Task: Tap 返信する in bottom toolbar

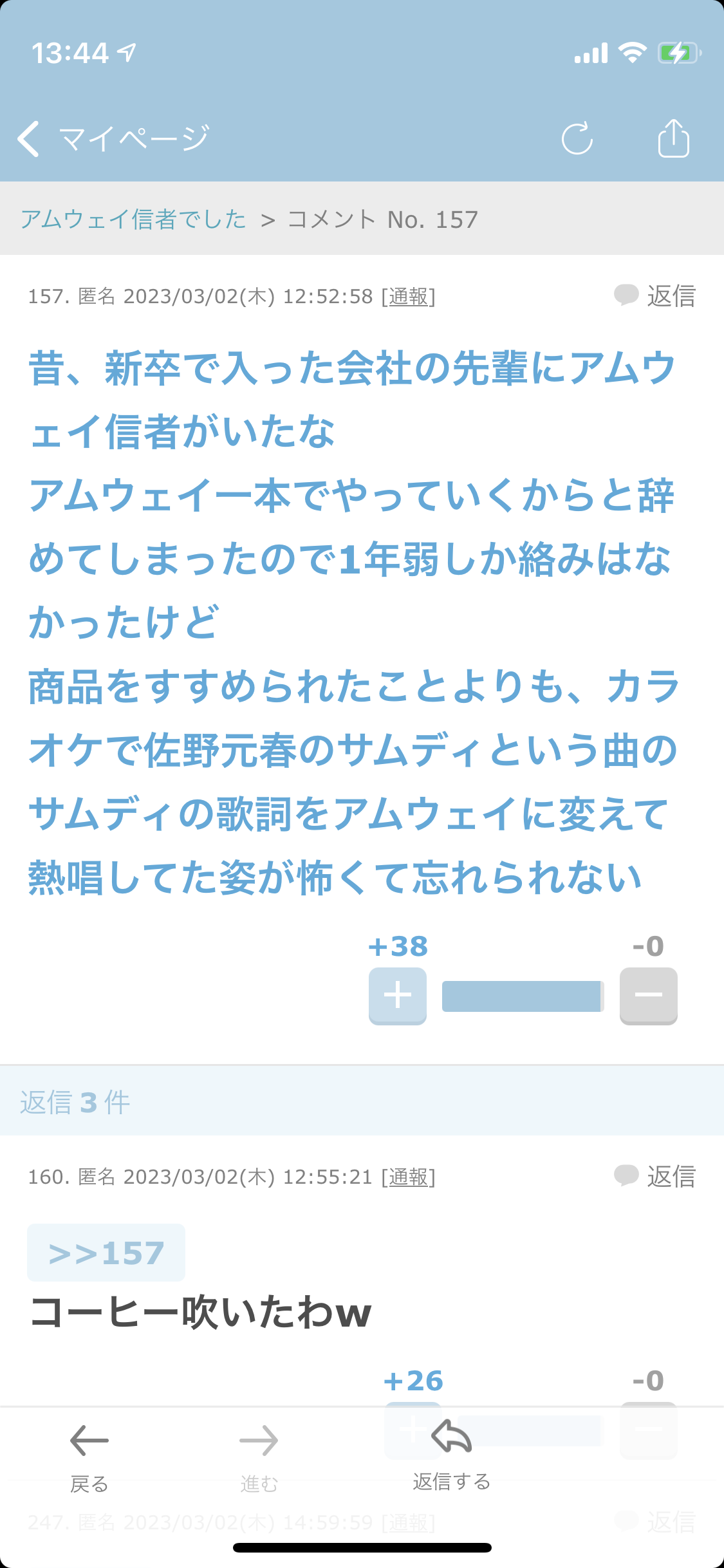Action: coord(452,1455)
